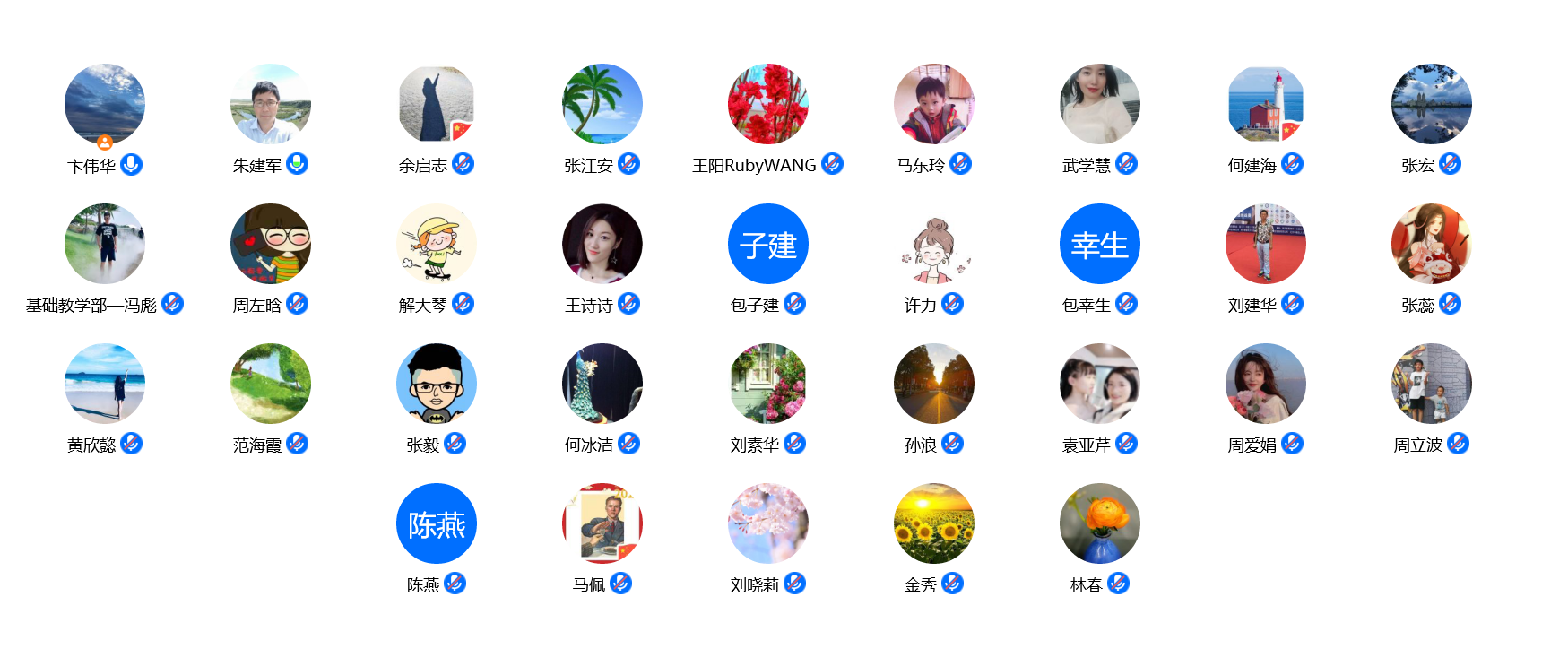
Task: Tap 陈燕's blue avatar tile
Action: 437,523
